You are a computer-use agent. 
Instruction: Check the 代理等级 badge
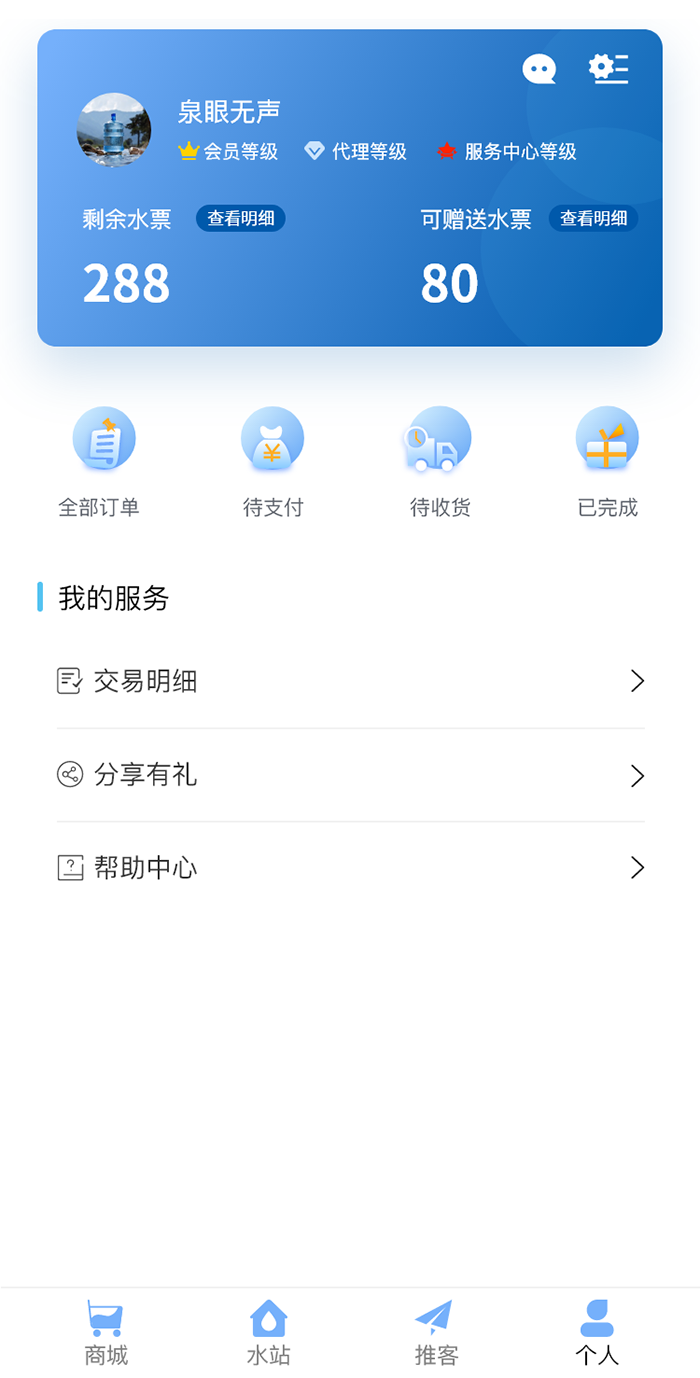coord(356,152)
